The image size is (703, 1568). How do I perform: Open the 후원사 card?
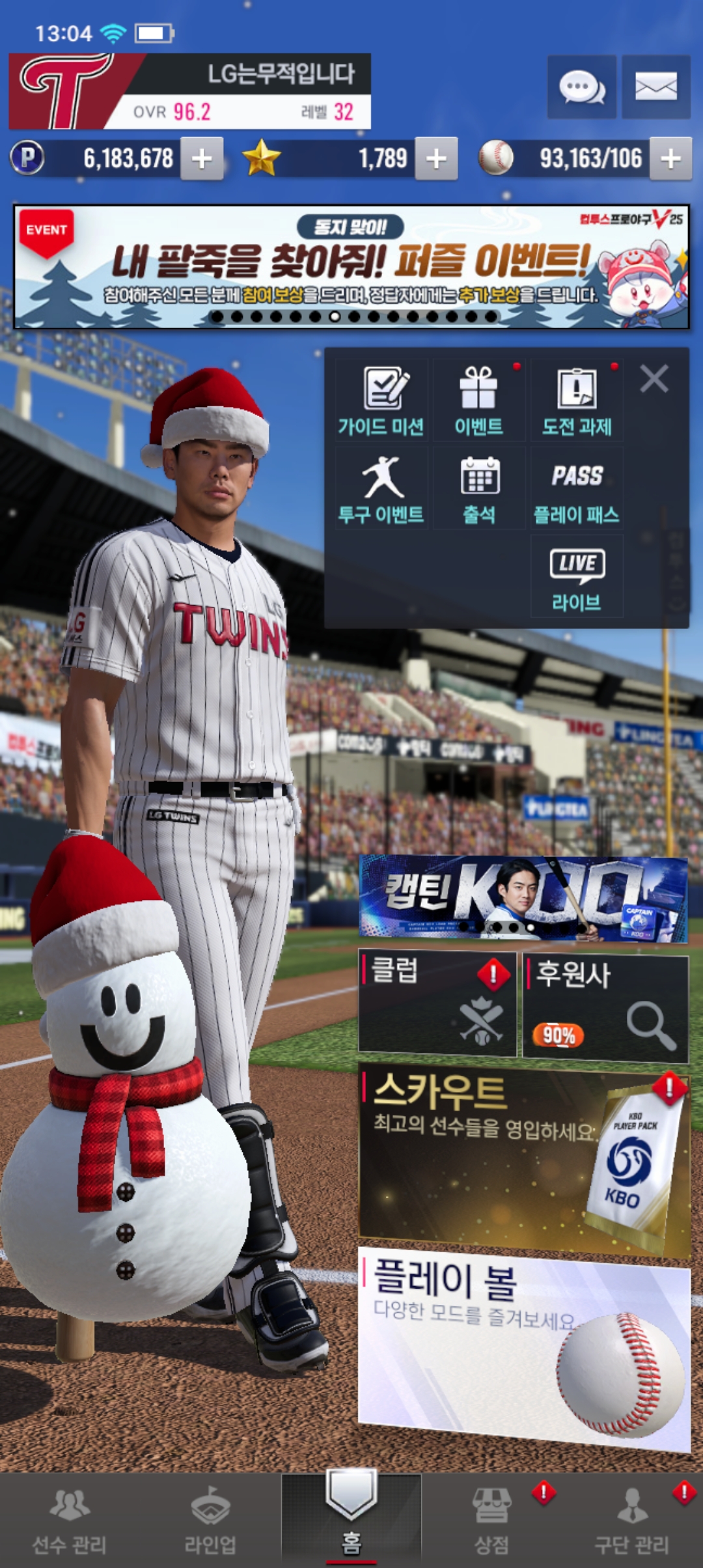605,1006
